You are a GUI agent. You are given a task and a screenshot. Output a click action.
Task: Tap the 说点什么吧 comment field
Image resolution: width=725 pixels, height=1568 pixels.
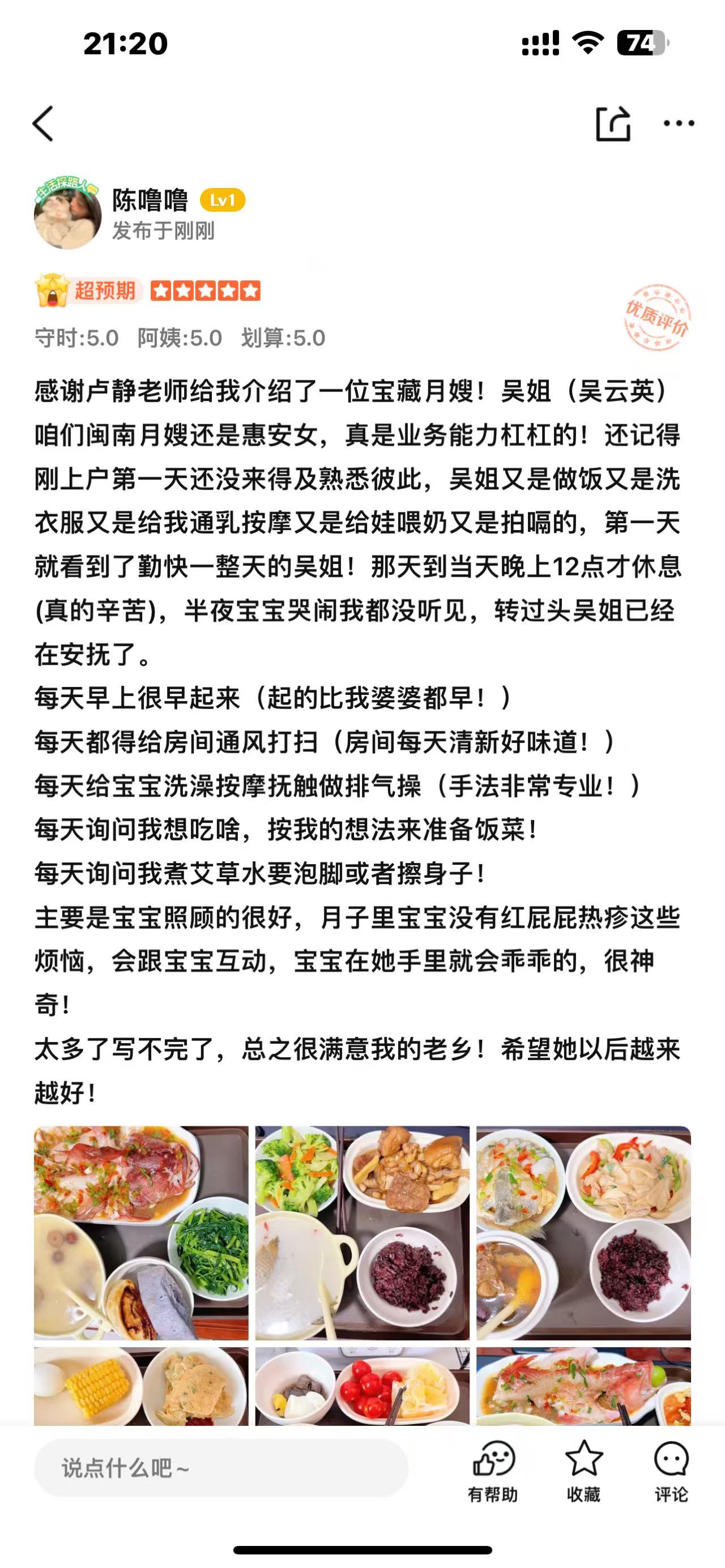pos(221,1468)
